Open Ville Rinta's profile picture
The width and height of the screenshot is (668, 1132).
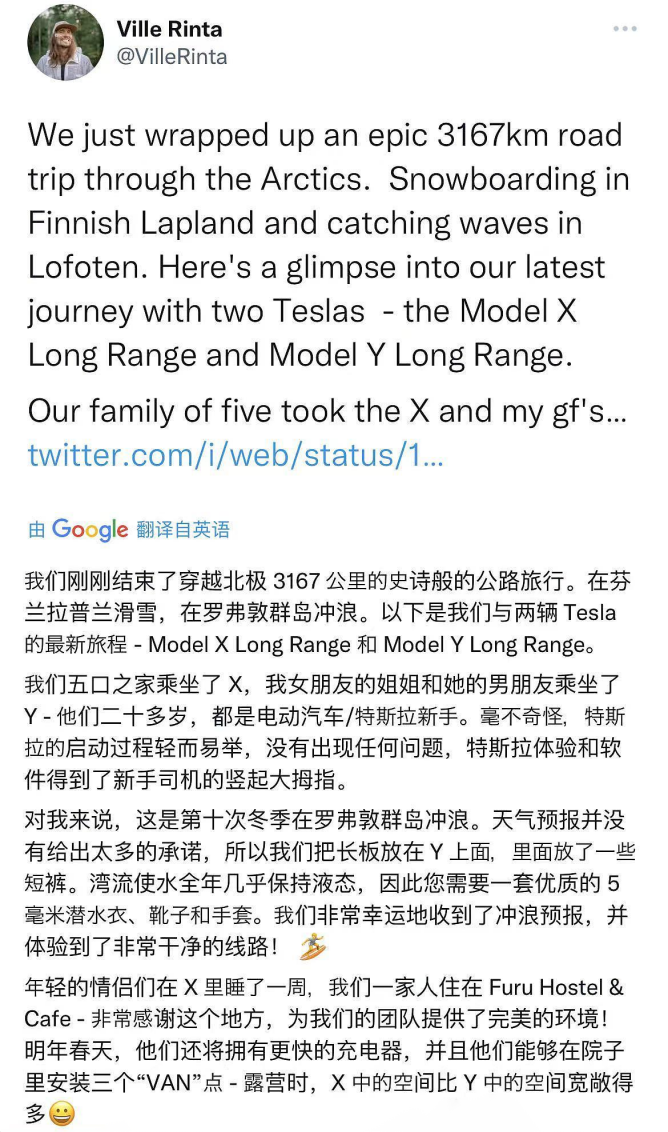coord(66,42)
